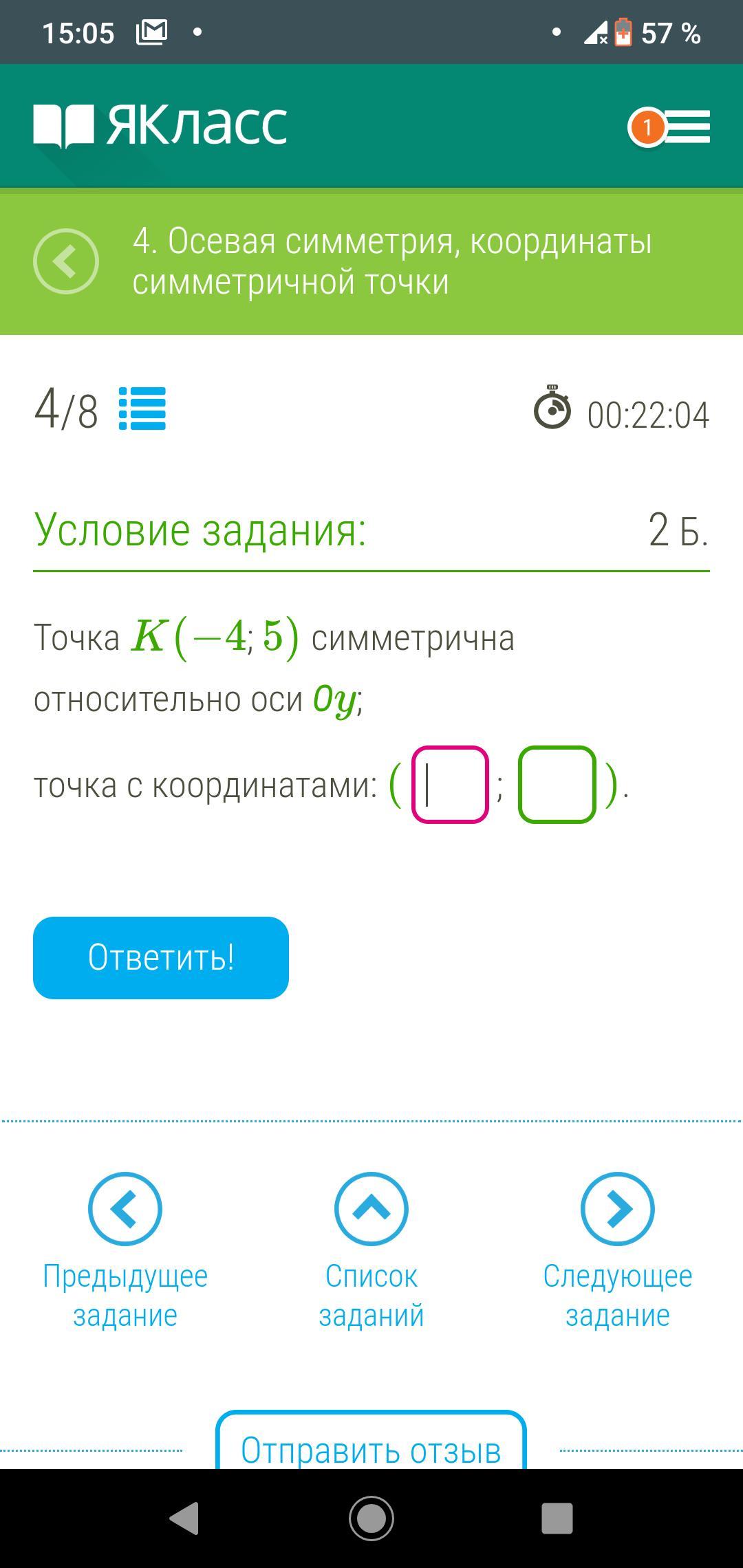Focus the first coordinate input box
The height and width of the screenshot is (1568, 743).
pyautogui.click(x=450, y=785)
